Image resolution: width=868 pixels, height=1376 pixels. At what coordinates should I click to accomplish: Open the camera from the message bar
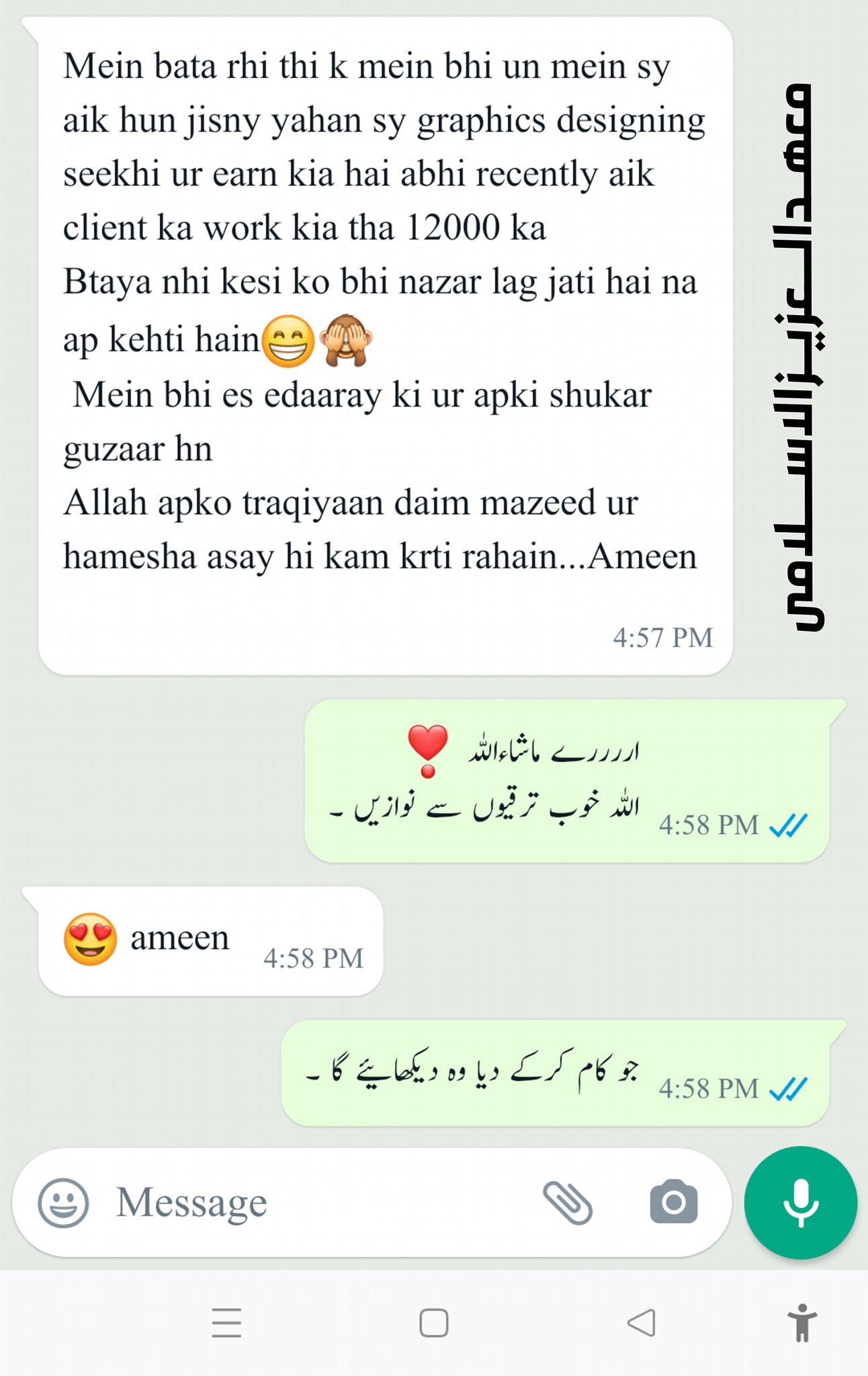click(673, 1202)
